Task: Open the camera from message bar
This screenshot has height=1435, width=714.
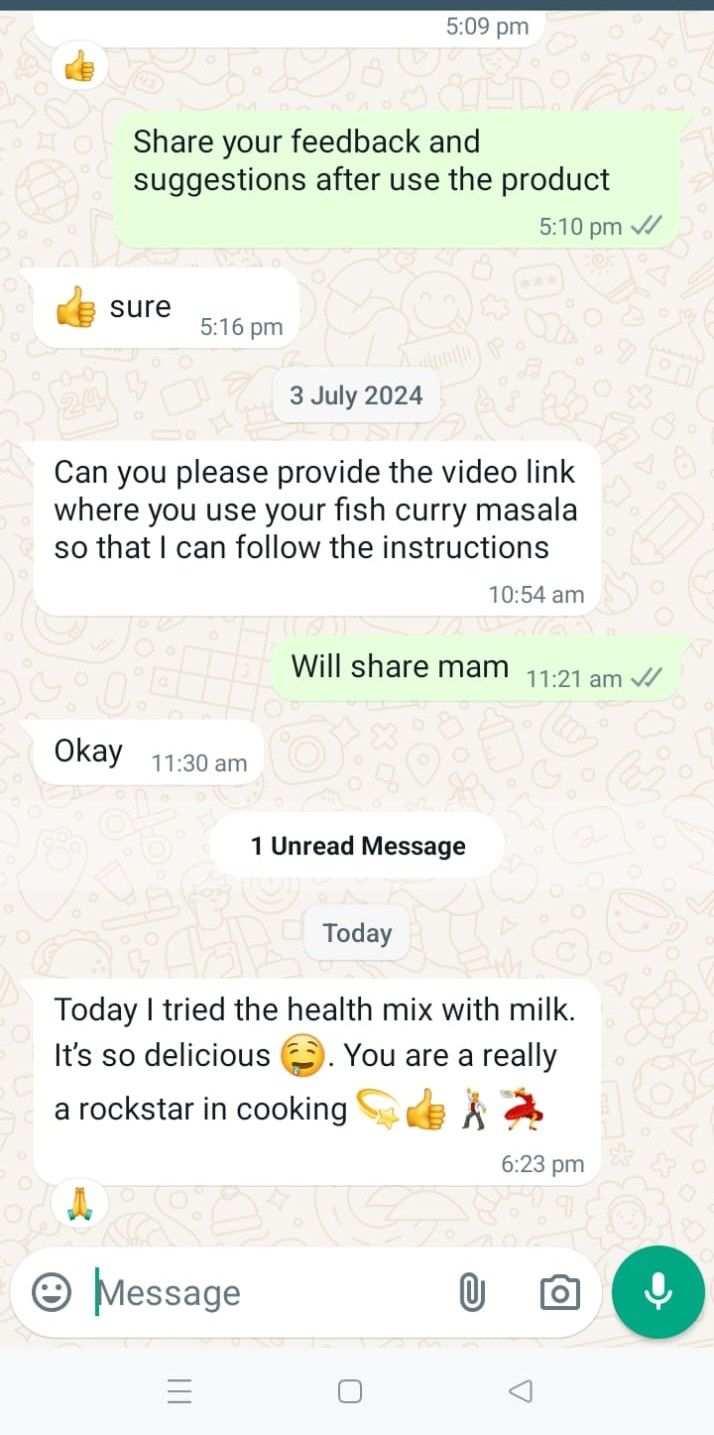Action: pyautogui.click(x=560, y=1293)
